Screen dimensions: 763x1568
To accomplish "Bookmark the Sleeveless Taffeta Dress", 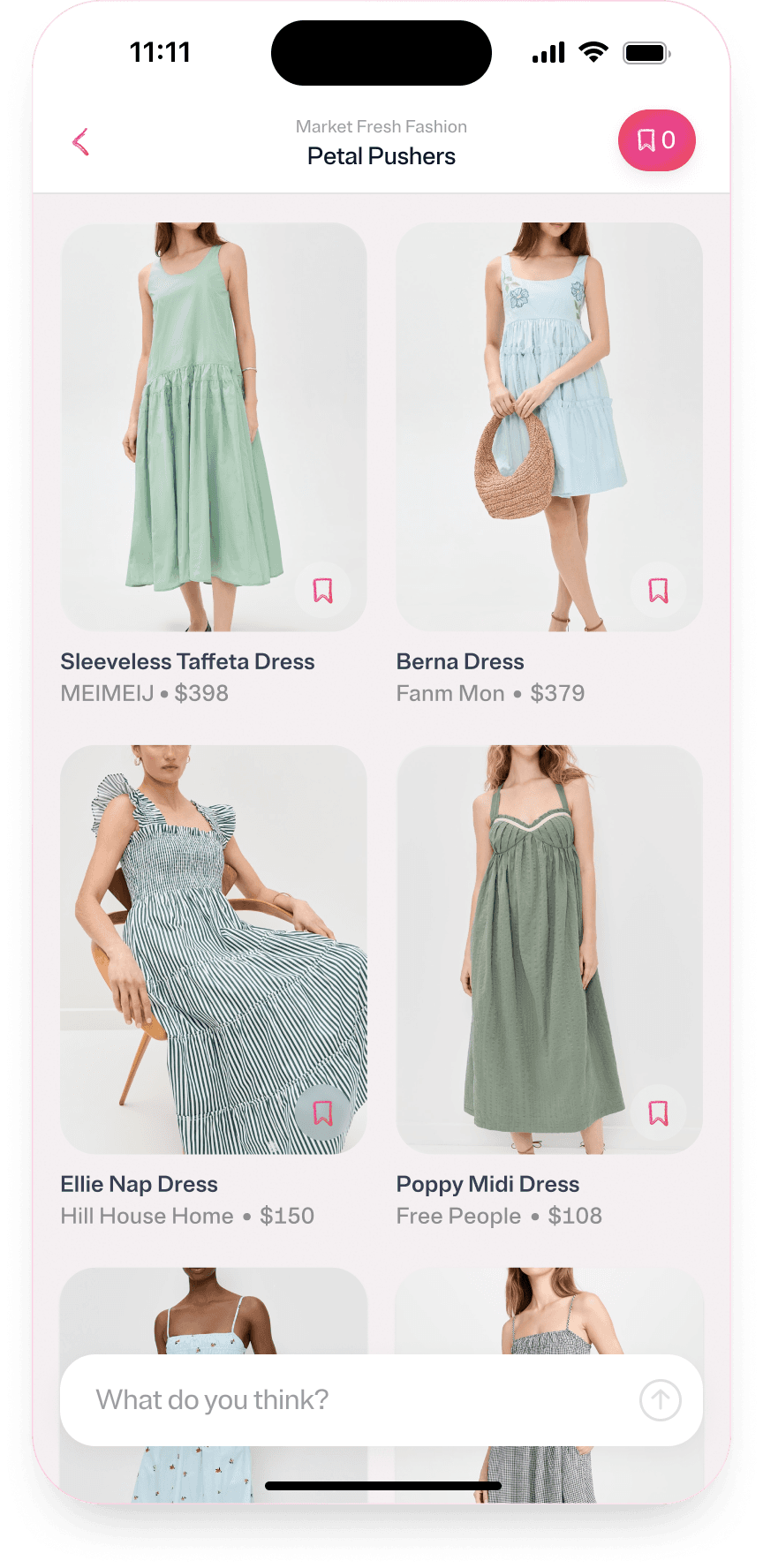I will click(322, 590).
